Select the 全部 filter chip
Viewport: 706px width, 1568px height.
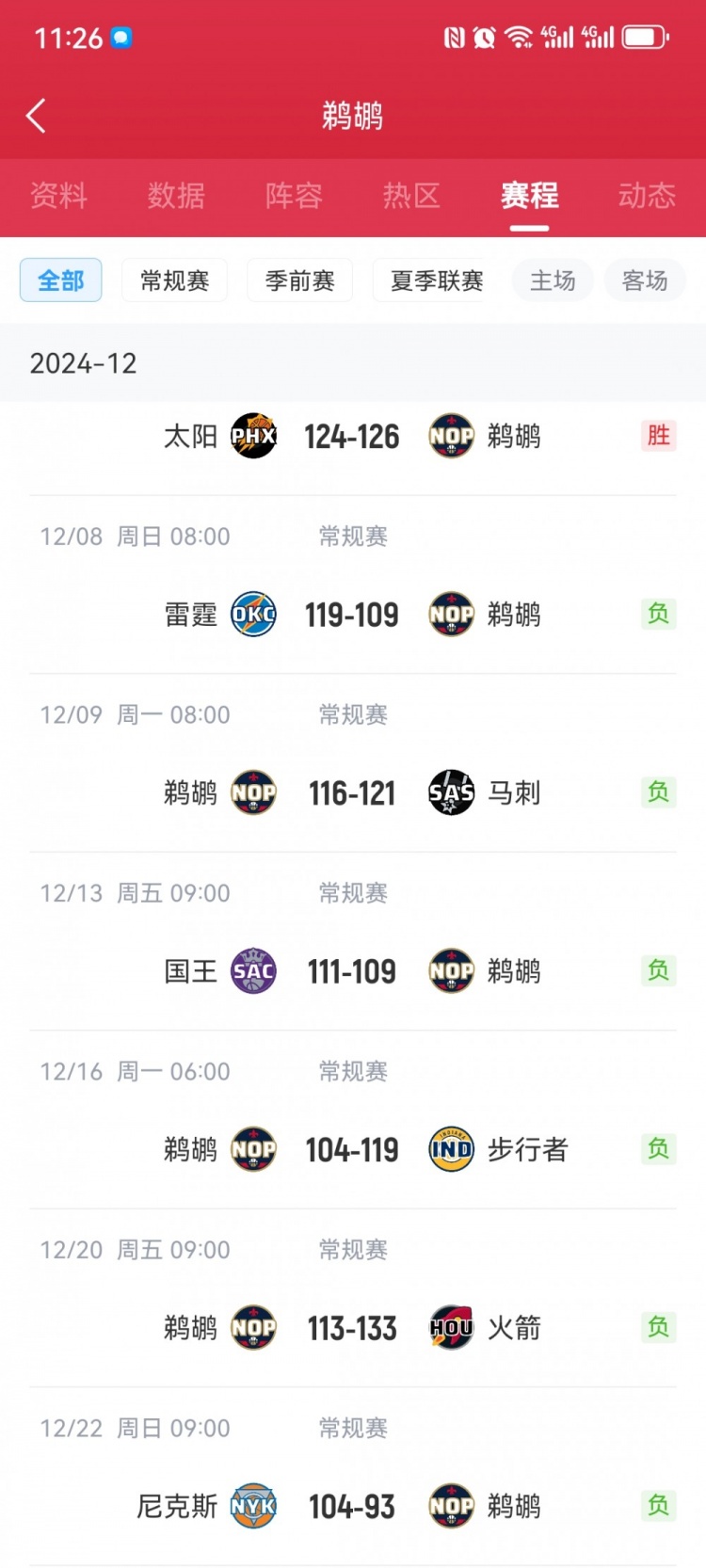[x=61, y=280]
